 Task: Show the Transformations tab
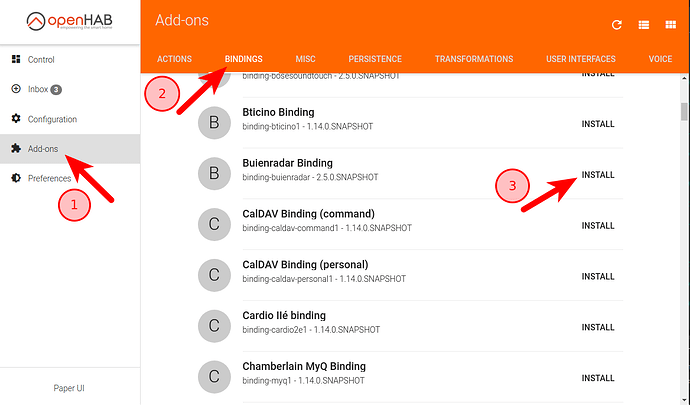(x=473, y=59)
